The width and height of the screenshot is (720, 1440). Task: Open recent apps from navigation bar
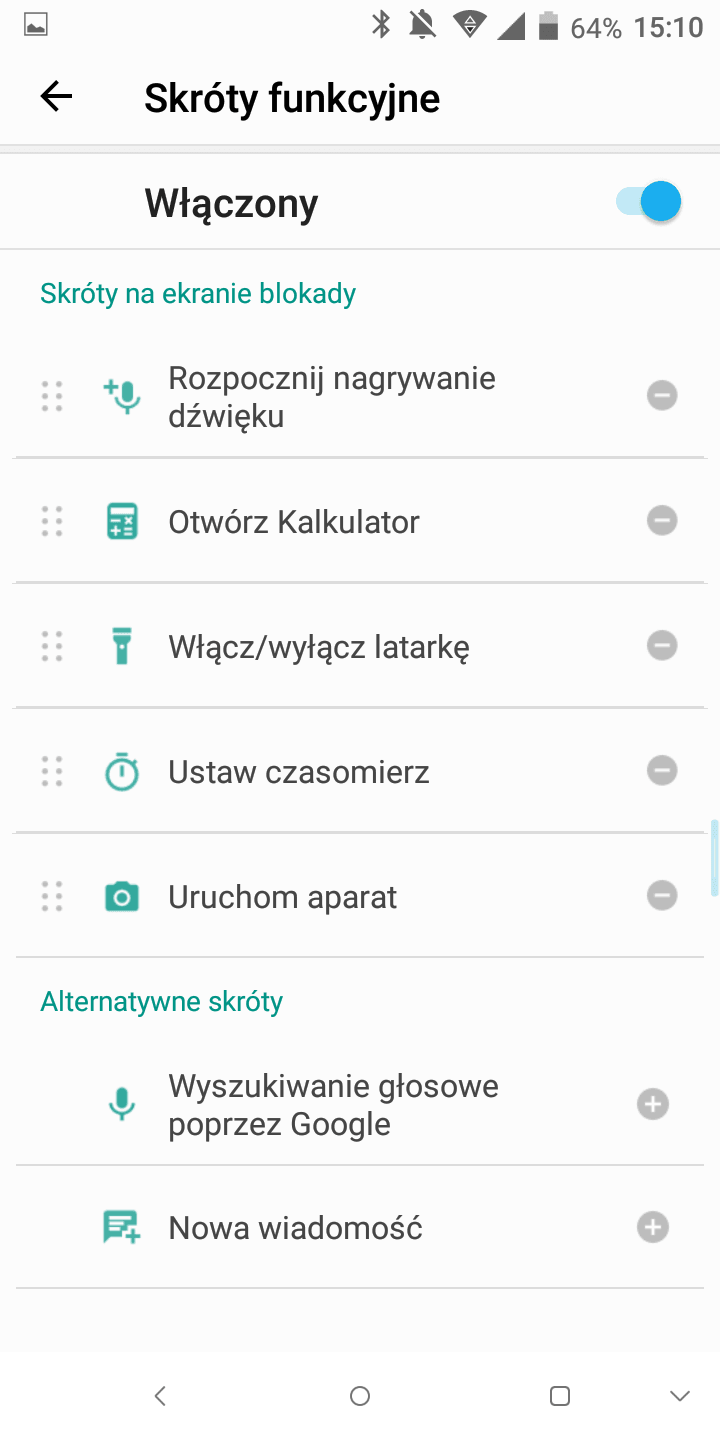click(560, 1396)
